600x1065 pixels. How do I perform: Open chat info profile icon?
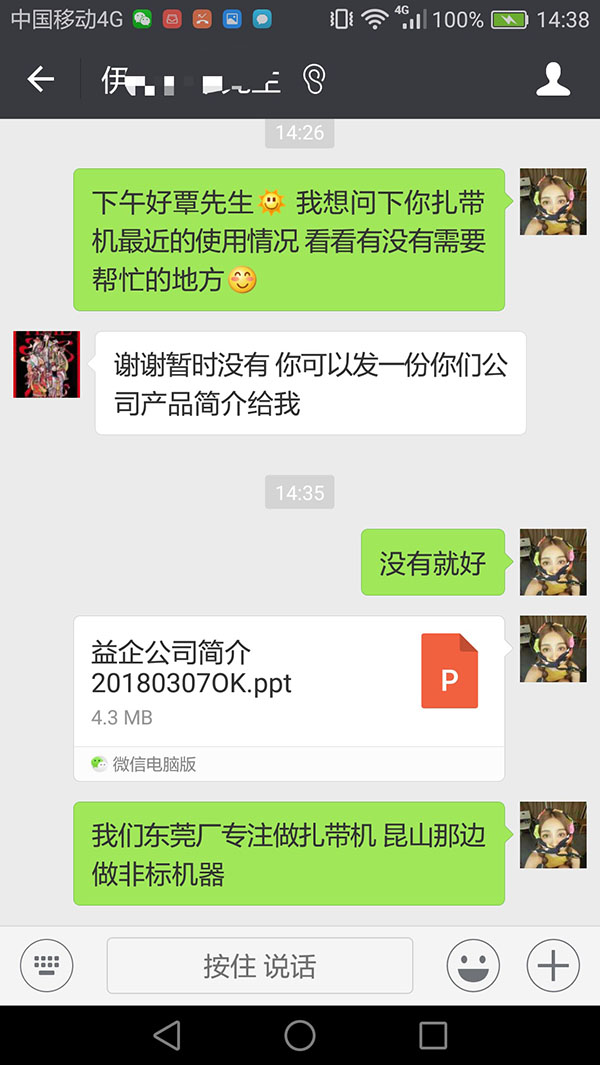tap(553, 79)
